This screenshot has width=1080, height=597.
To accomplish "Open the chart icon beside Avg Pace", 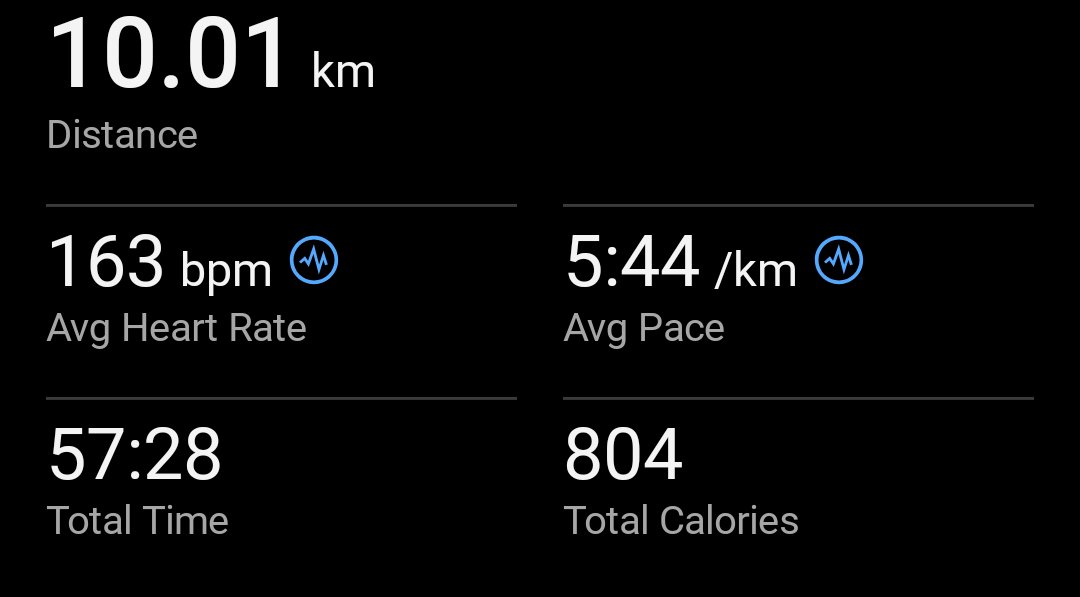I will [x=839, y=262].
